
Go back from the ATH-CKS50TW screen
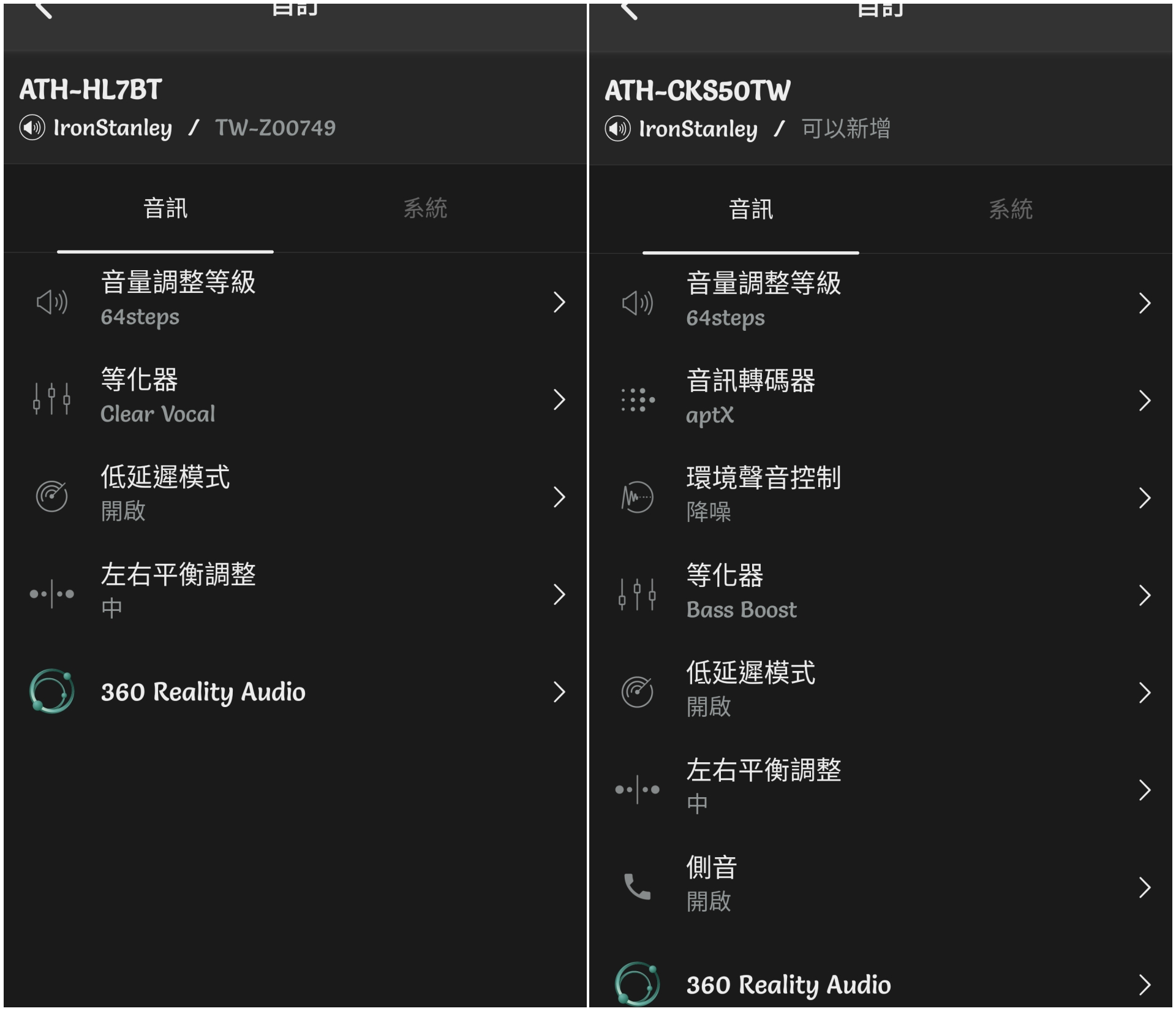(629, 10)
